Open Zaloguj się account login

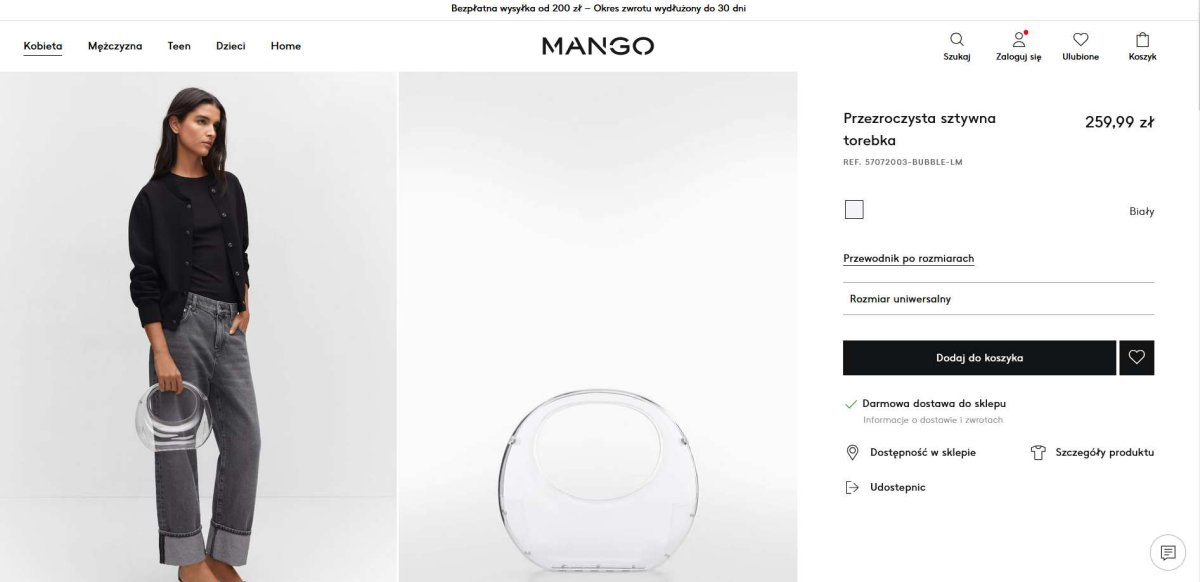[1018, 46]
